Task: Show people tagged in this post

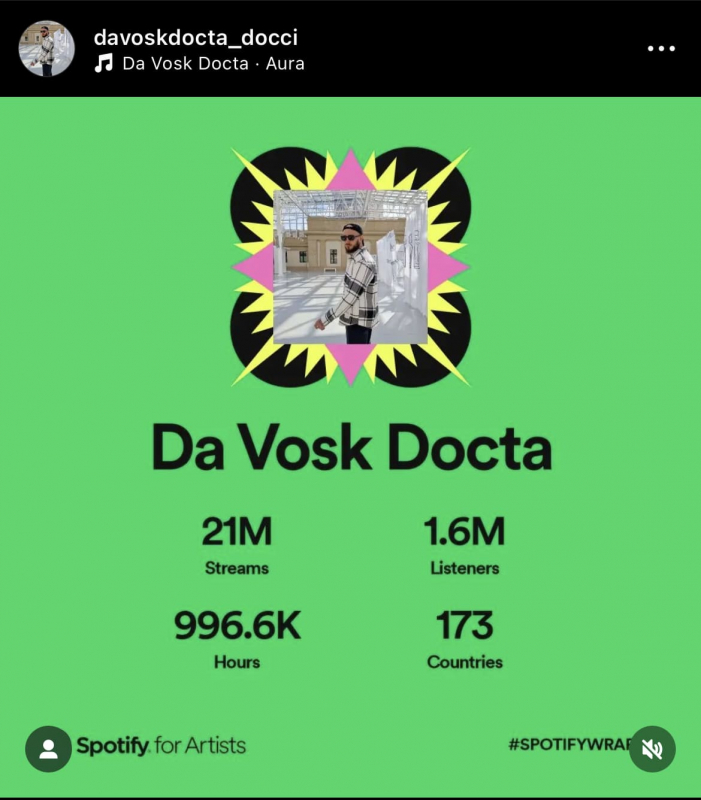Action: point(48,749)
